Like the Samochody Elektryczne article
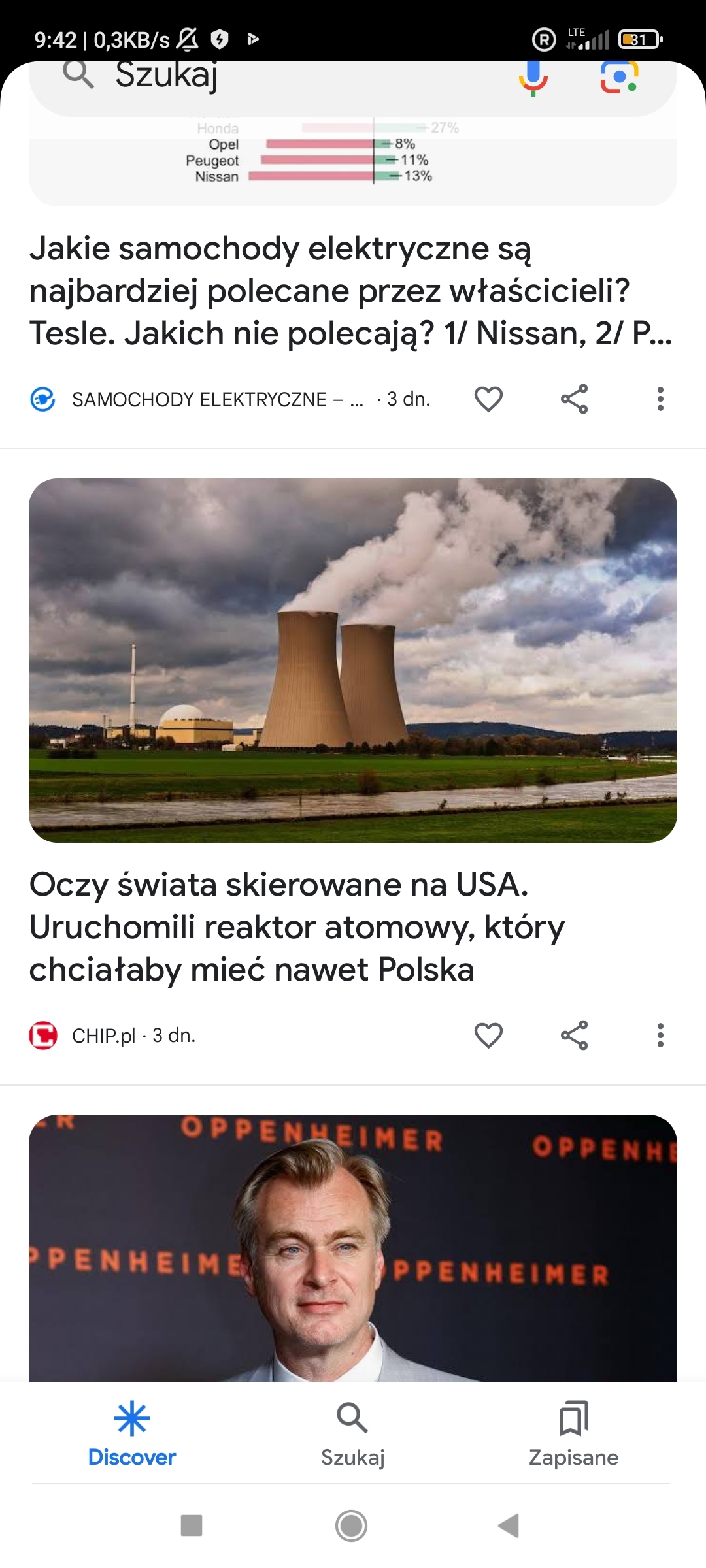 click(x=488, y=399)
